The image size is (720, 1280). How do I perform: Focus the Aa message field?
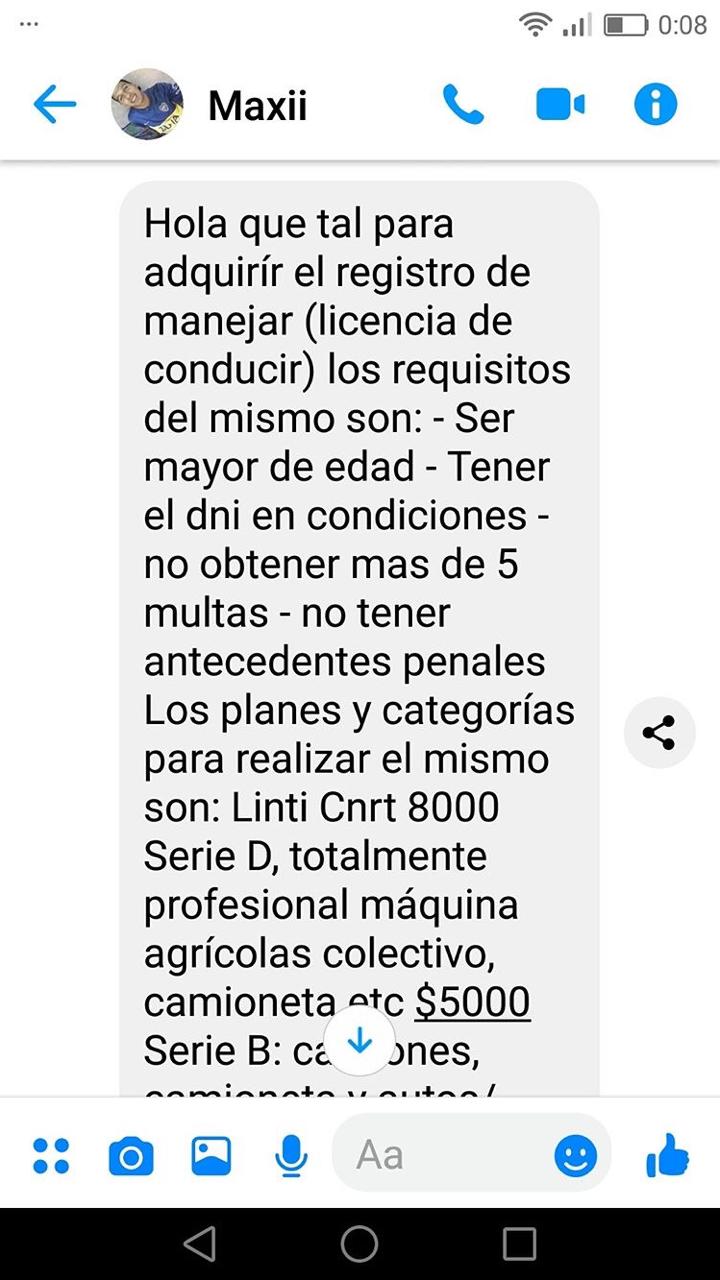point(440,1156)
